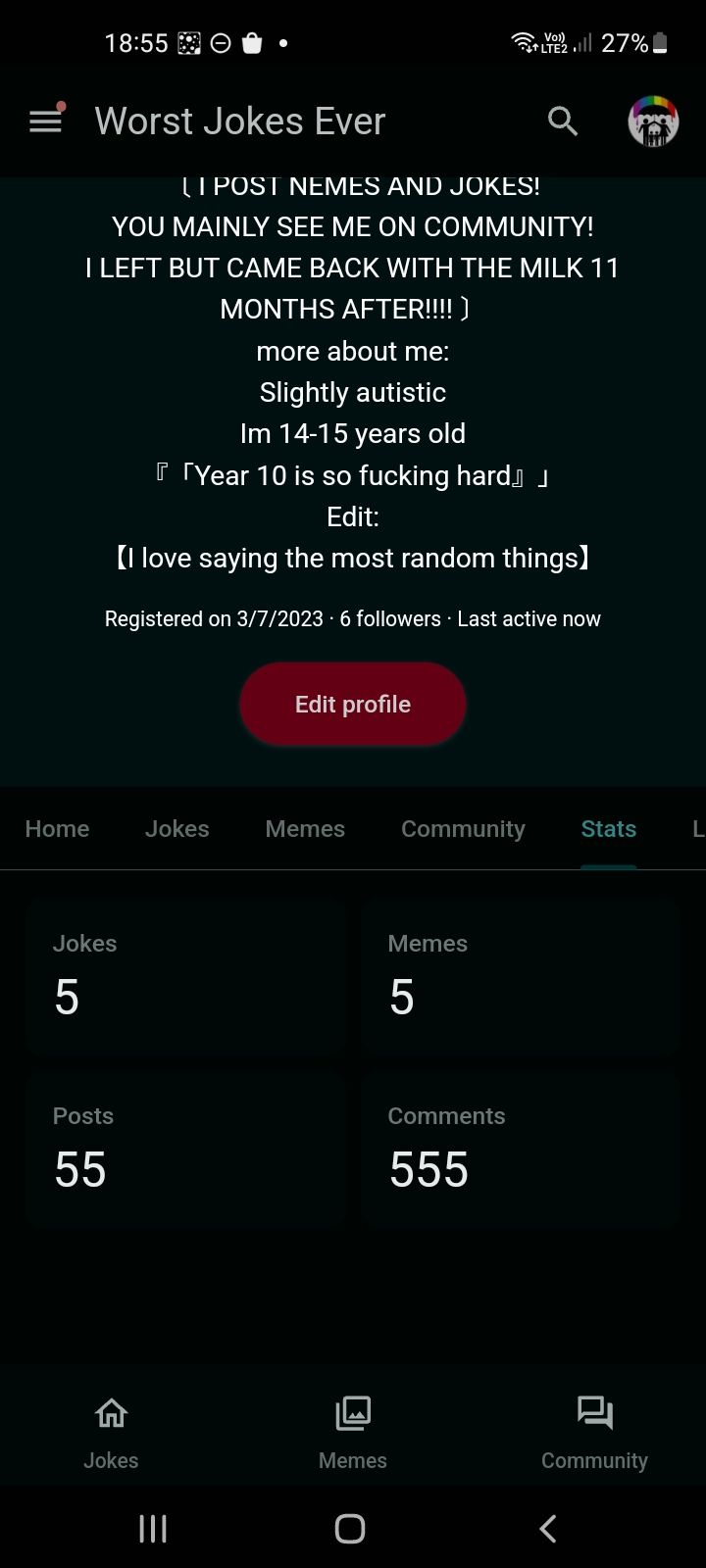
Task: Switch to the Memes profile tab
Action: click(305, 829)
